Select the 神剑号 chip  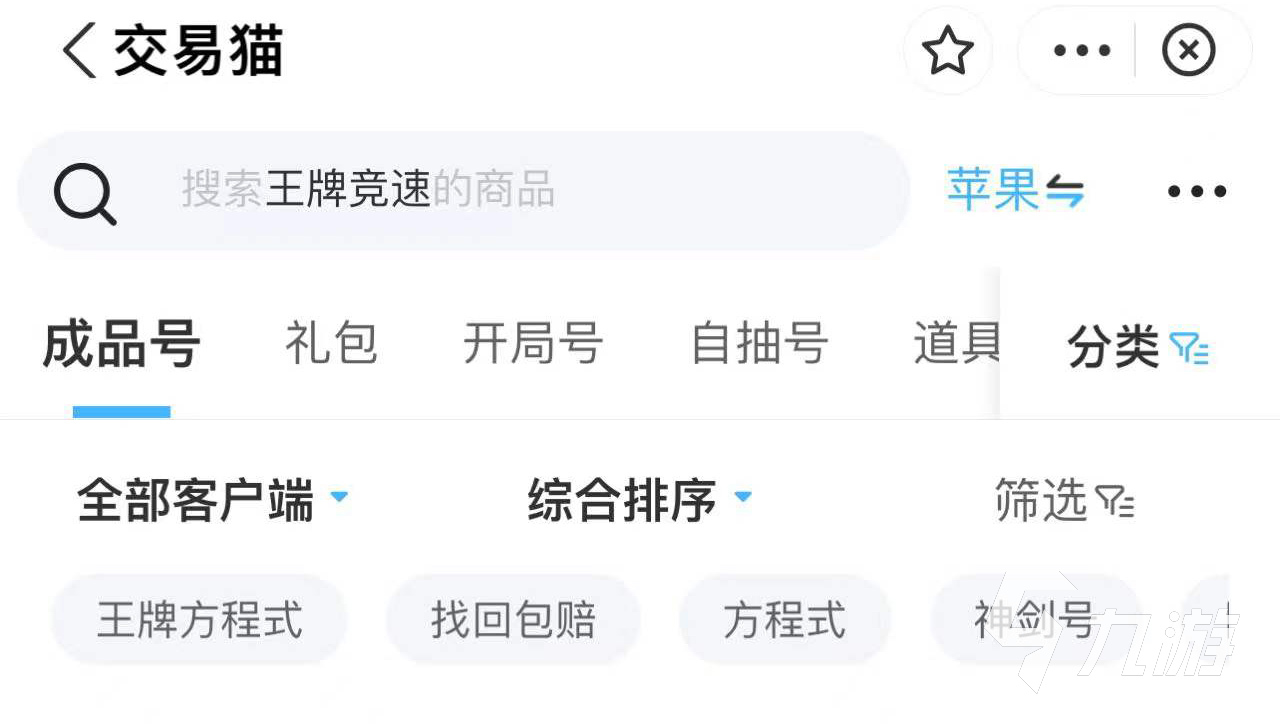coord(1033,620)
